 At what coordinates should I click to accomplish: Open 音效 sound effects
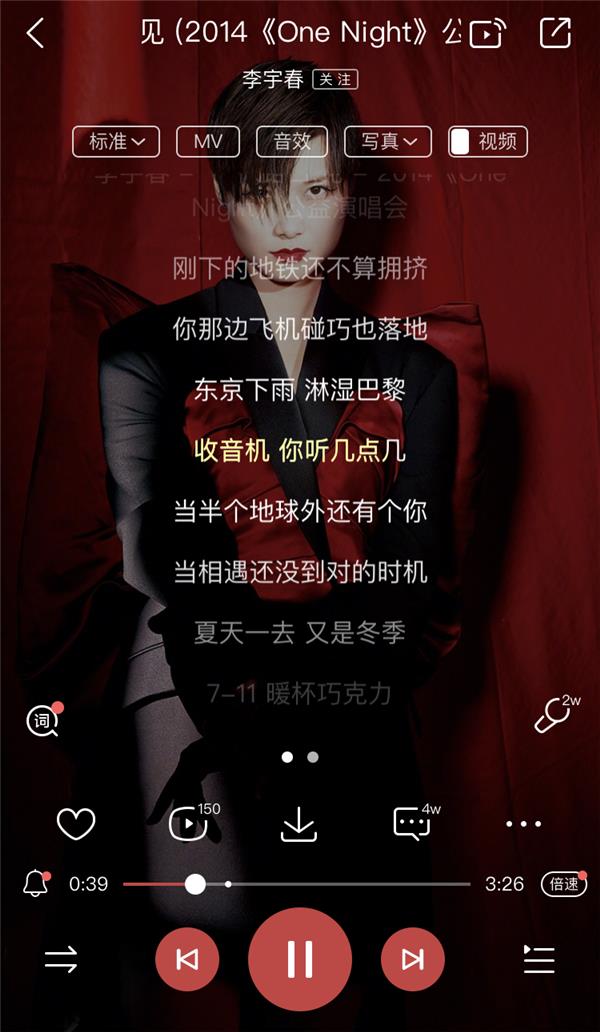coord(292,142)
